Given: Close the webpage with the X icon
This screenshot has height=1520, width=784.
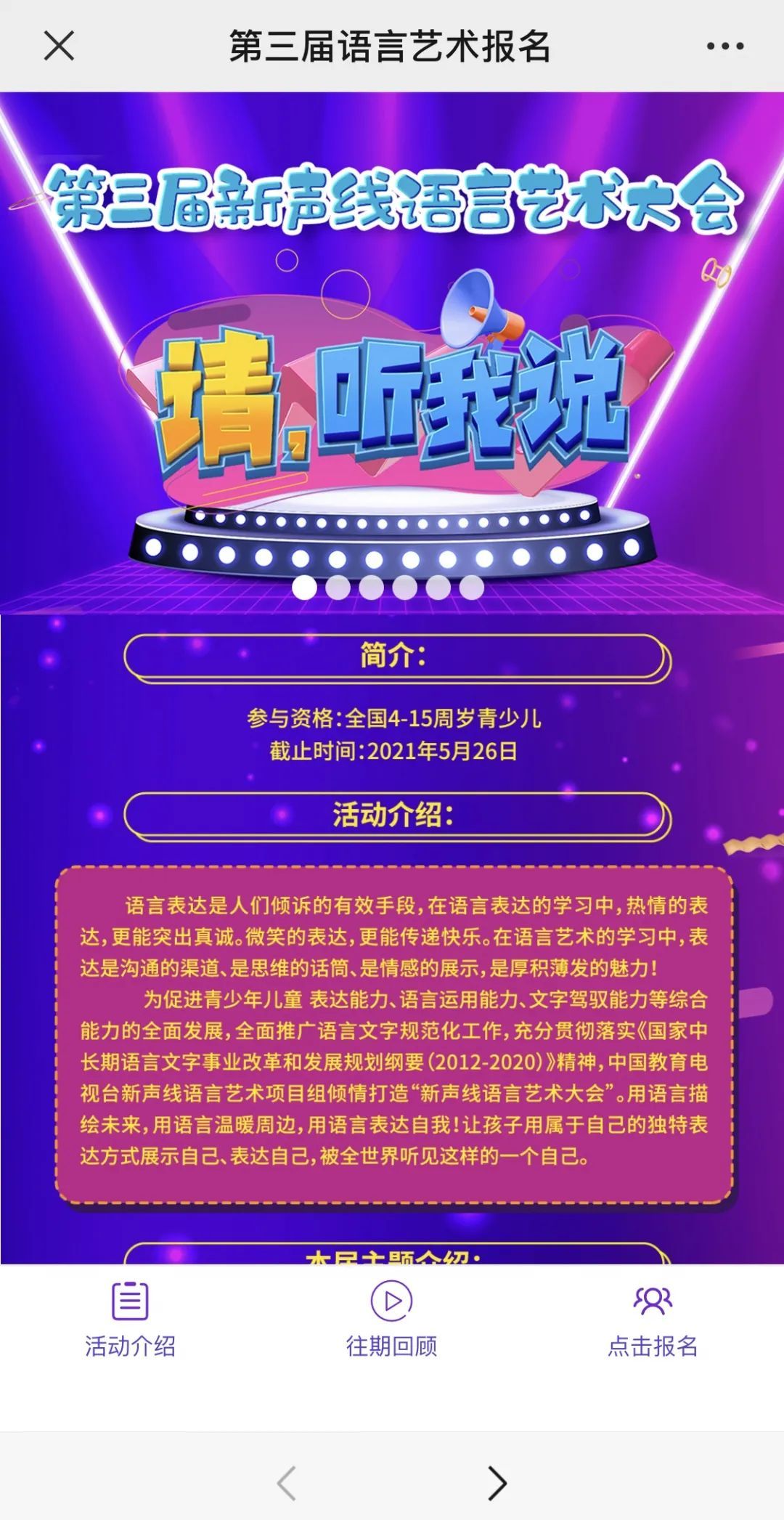Looking at the screenshot, I should click(59, 46).
